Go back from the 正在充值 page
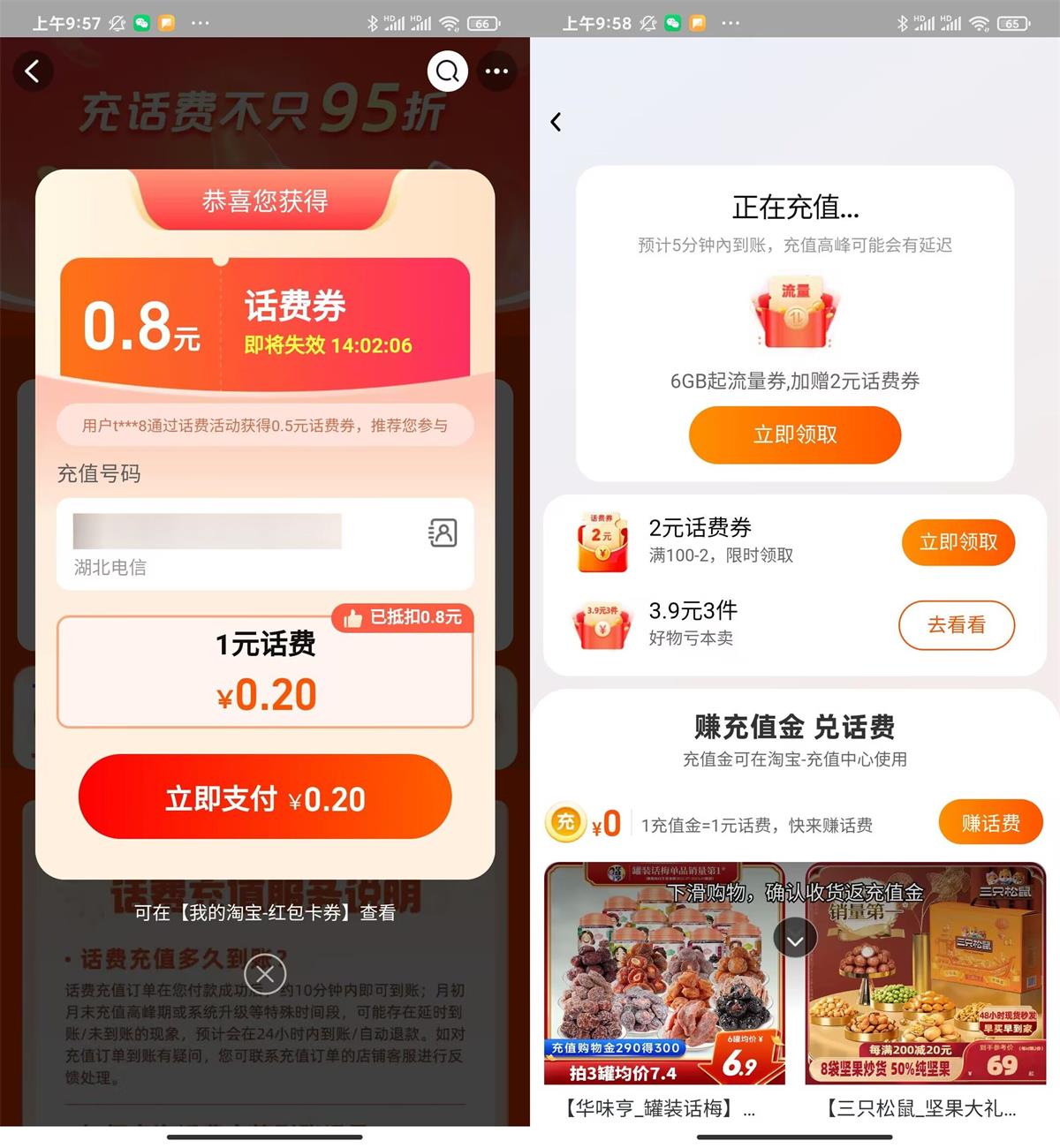This screenshot has height=1148, width=1060. click(556, 122)
